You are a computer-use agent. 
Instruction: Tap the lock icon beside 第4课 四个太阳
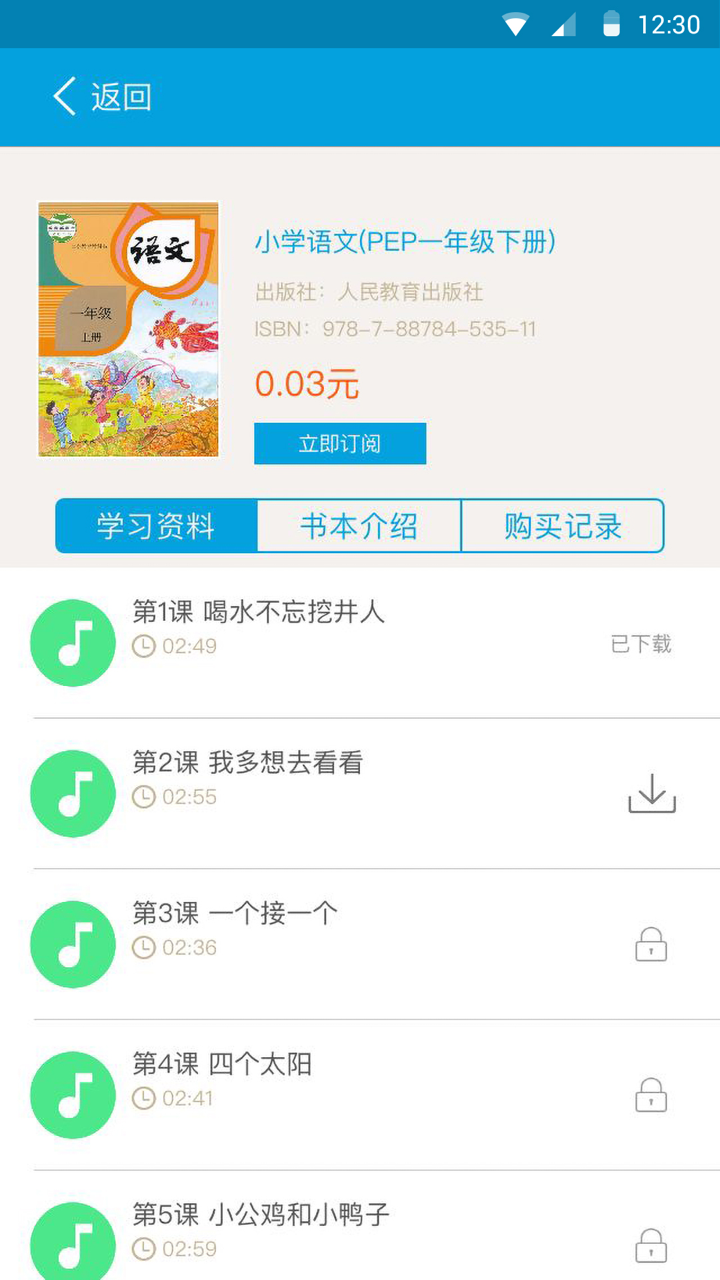[x=651, y=1095]
